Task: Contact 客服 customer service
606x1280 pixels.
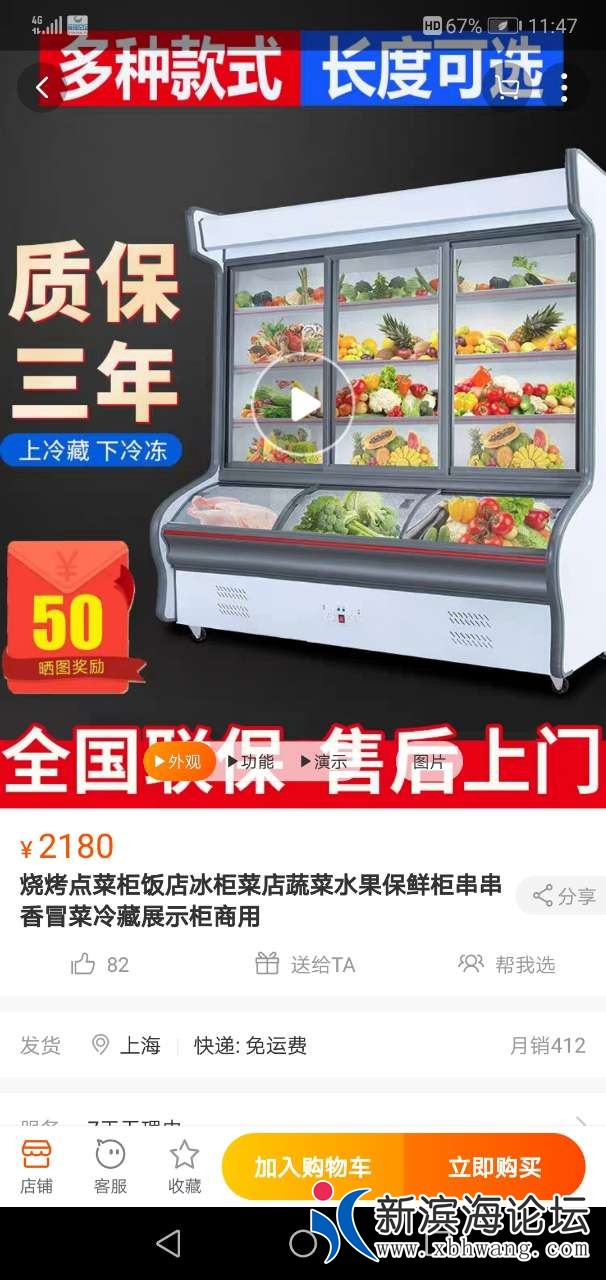Action: click(110, 1166)
